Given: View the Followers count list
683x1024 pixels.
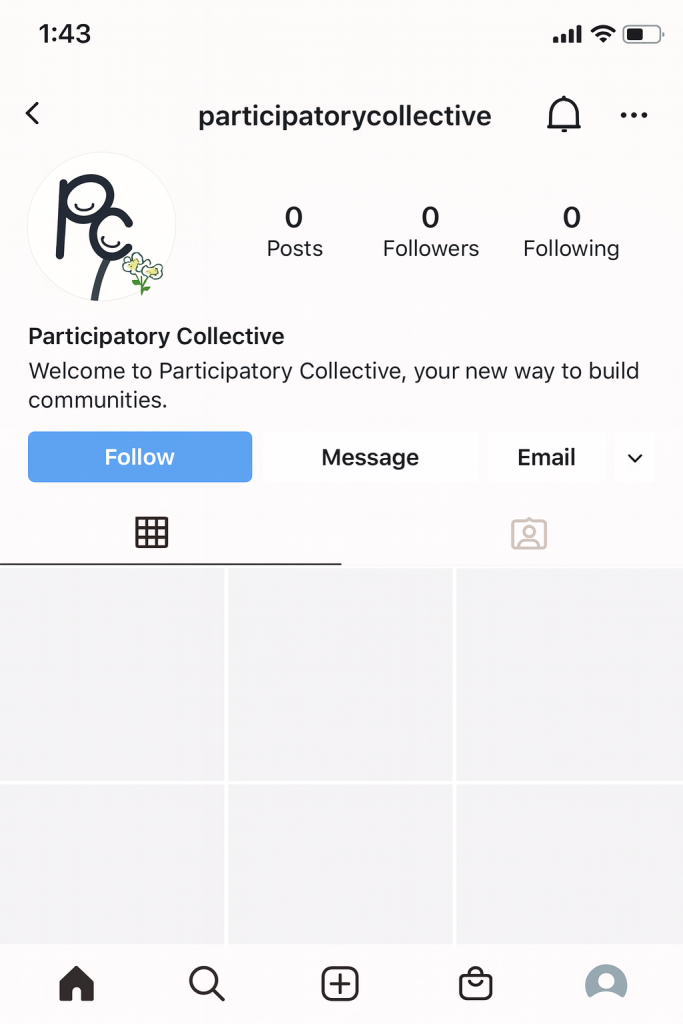Looking at the screenshot, I should point(431,232).
